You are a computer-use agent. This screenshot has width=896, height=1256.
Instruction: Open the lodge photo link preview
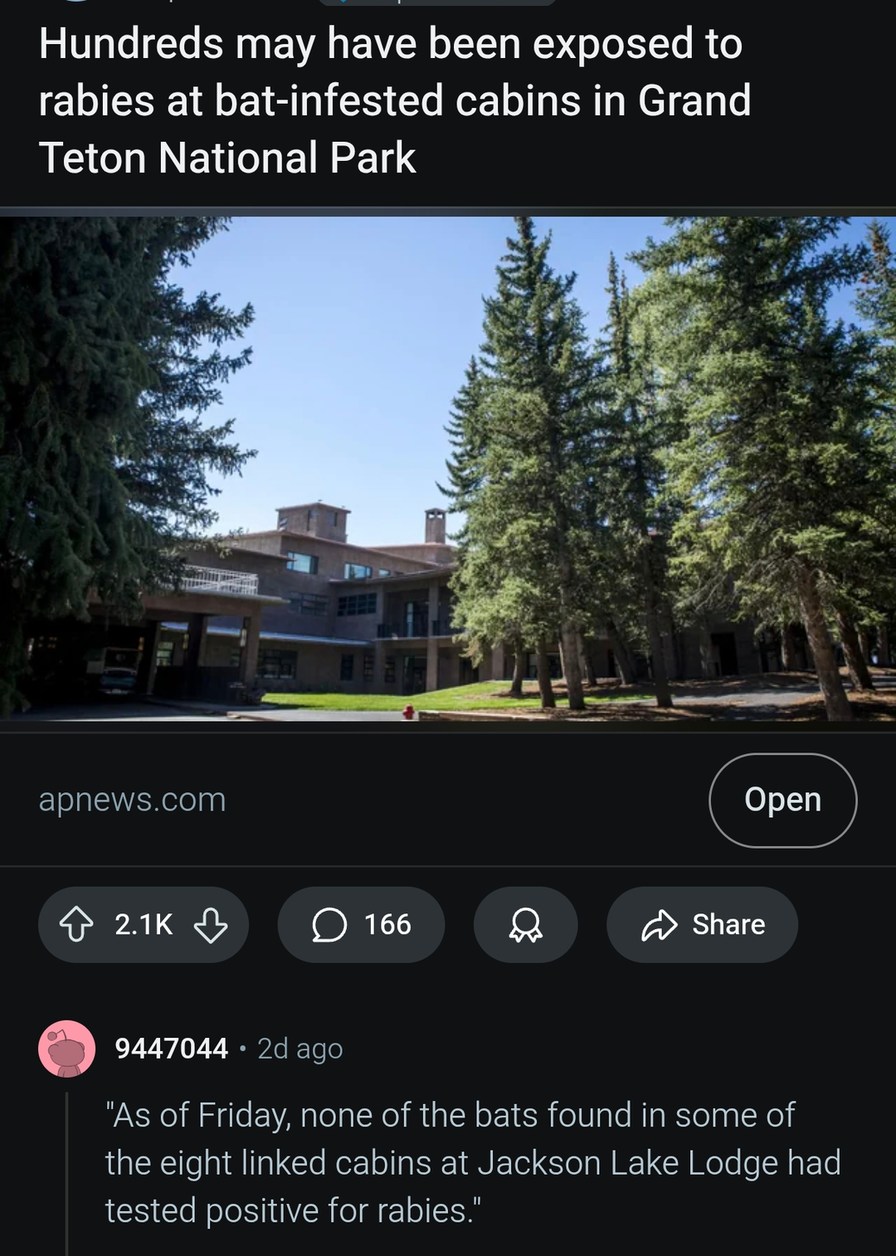point(448,468)
